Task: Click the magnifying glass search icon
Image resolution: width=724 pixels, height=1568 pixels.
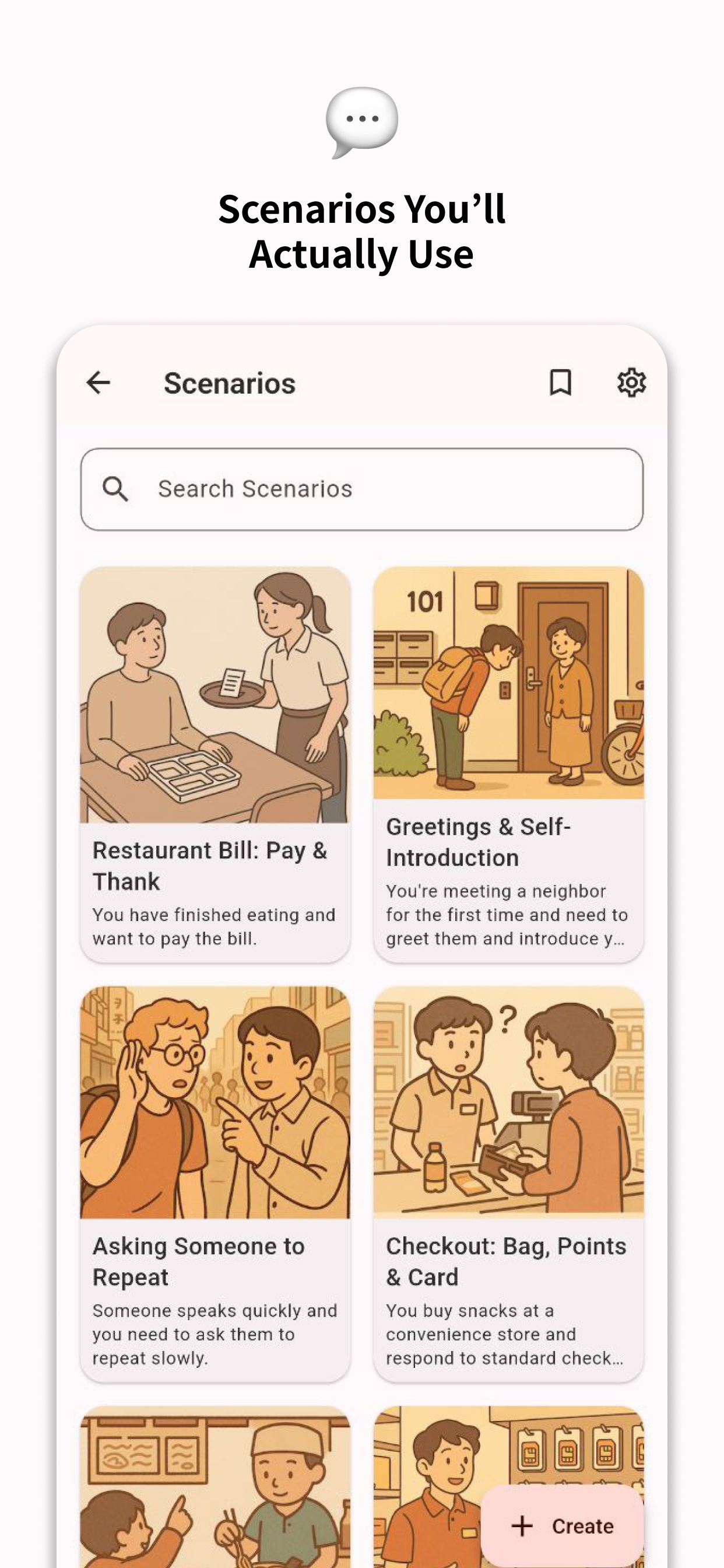Action: coord(117,488)
